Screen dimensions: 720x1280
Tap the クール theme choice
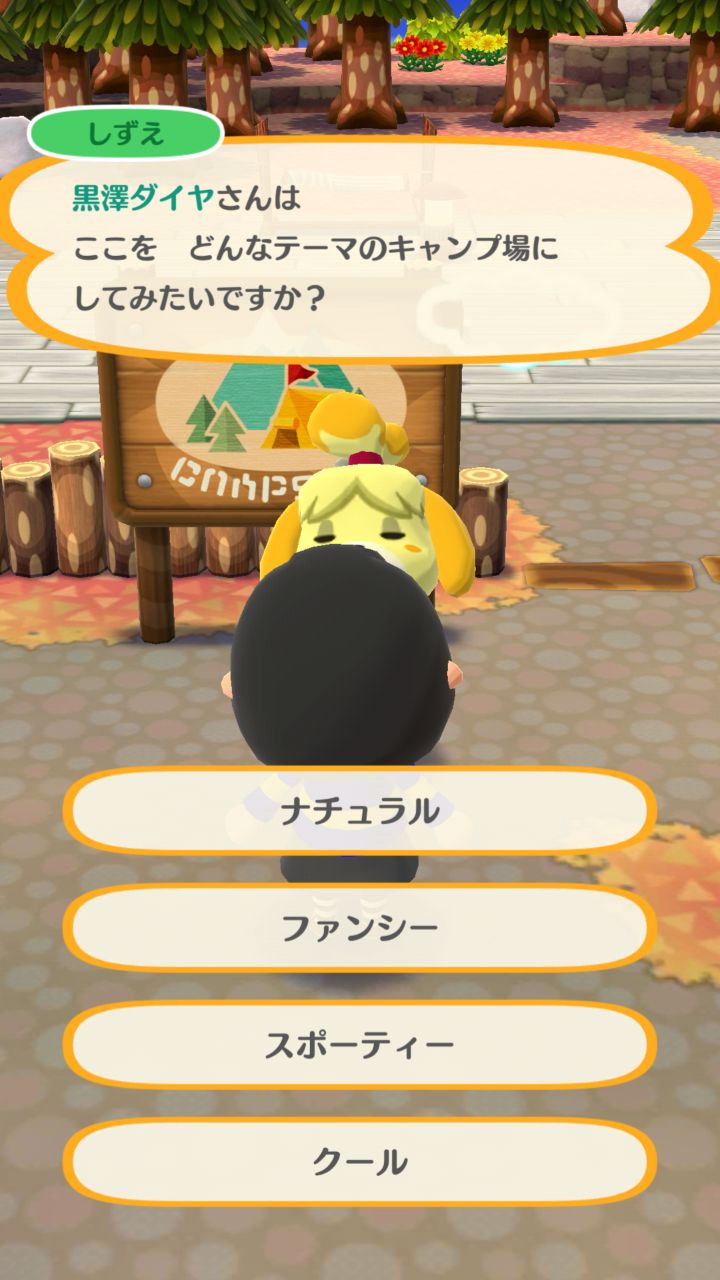pos(360,1162)
